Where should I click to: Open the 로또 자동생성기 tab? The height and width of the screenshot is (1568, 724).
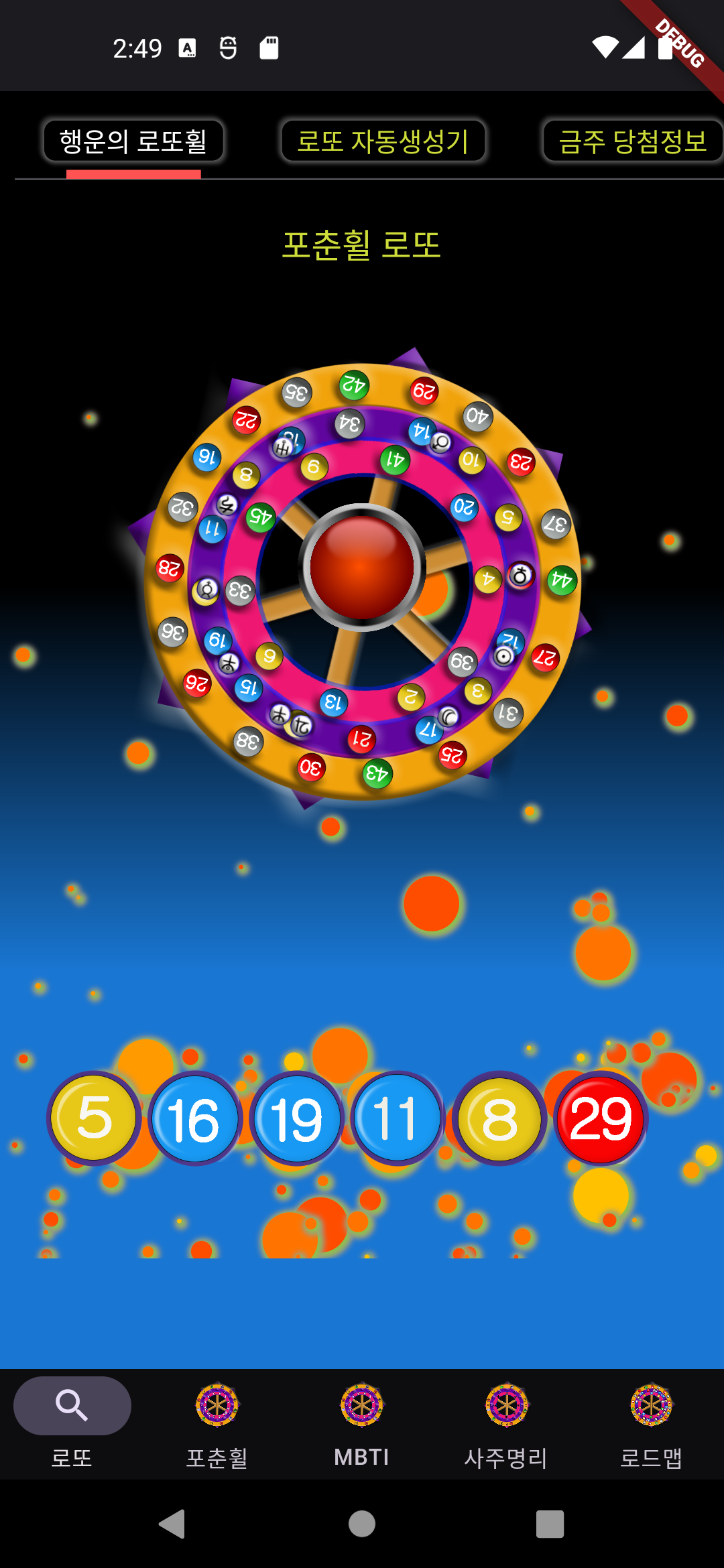click(383, 141)
